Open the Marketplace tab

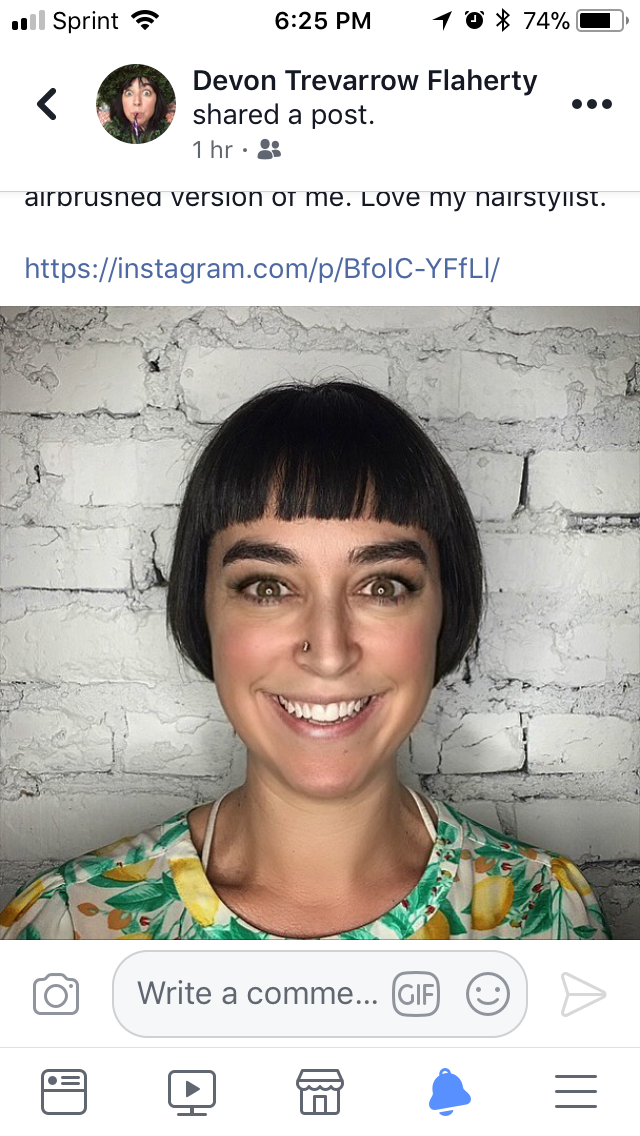(320, 1091)
